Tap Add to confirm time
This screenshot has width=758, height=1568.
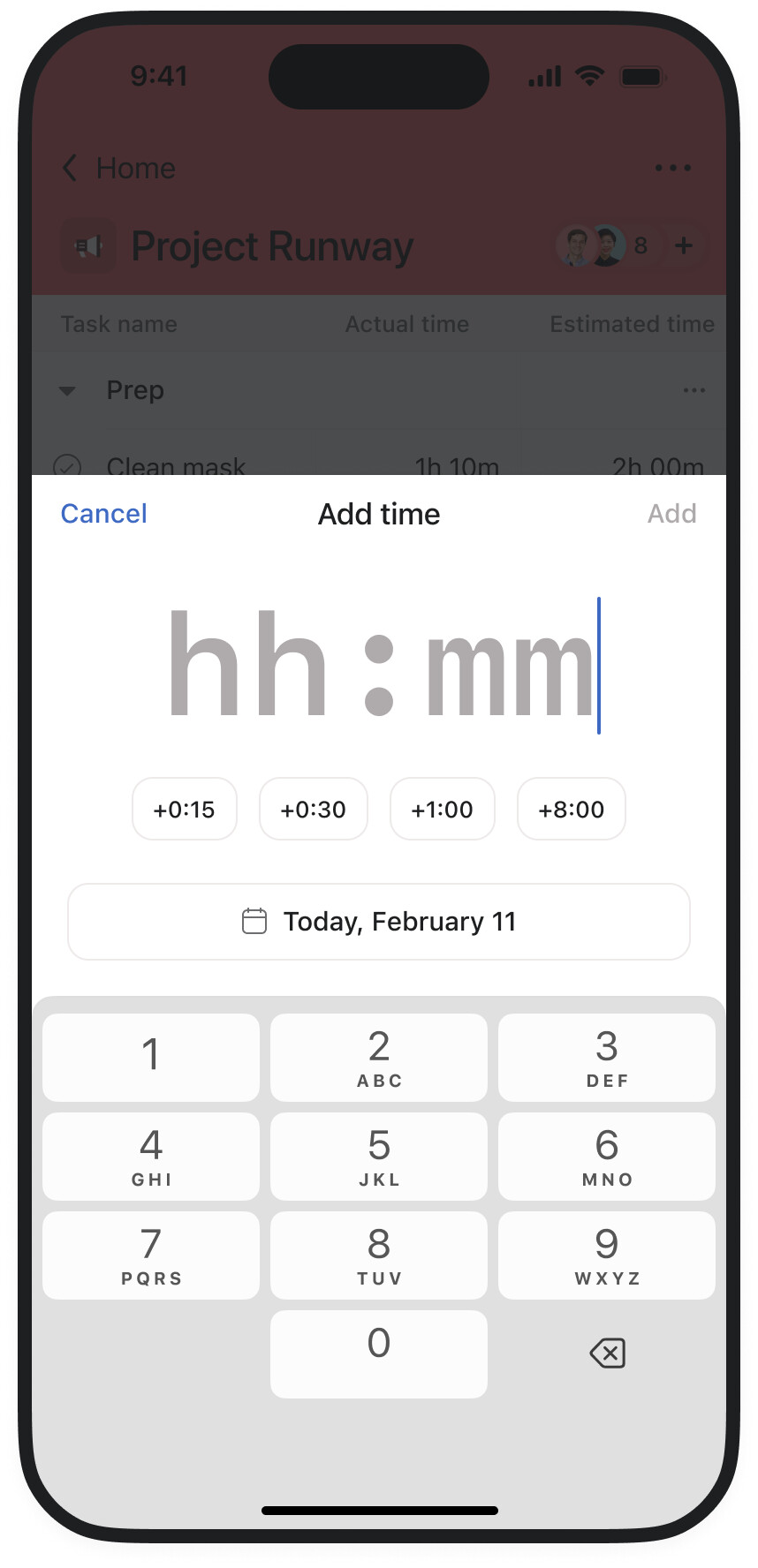point(671,514)
